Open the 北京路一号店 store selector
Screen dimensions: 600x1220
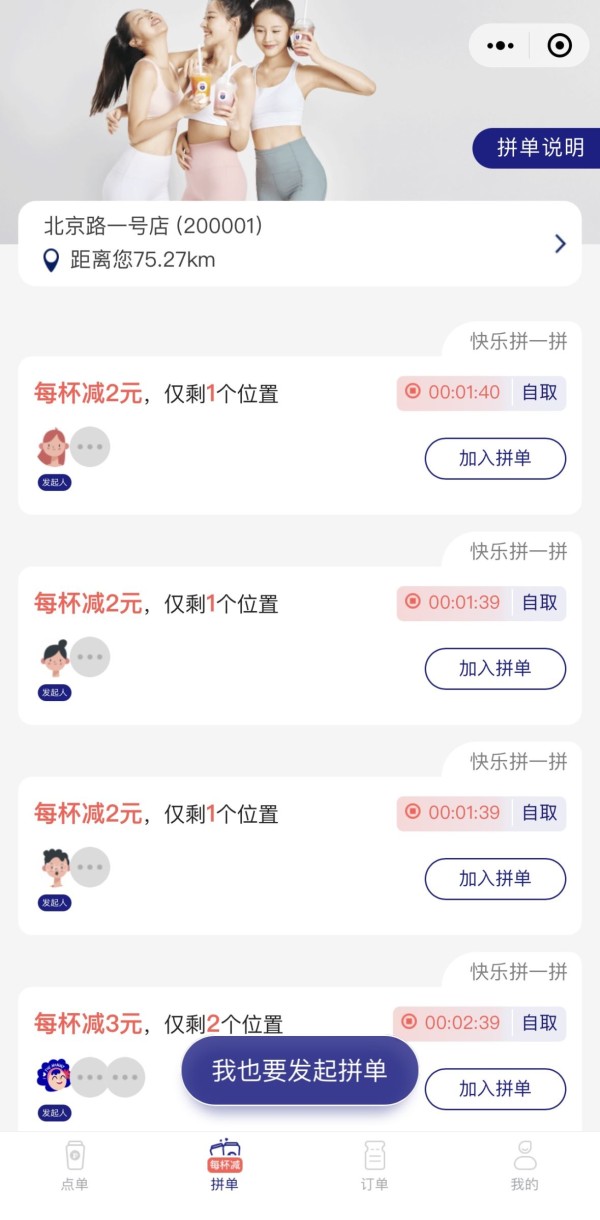(x=300, y=243)
